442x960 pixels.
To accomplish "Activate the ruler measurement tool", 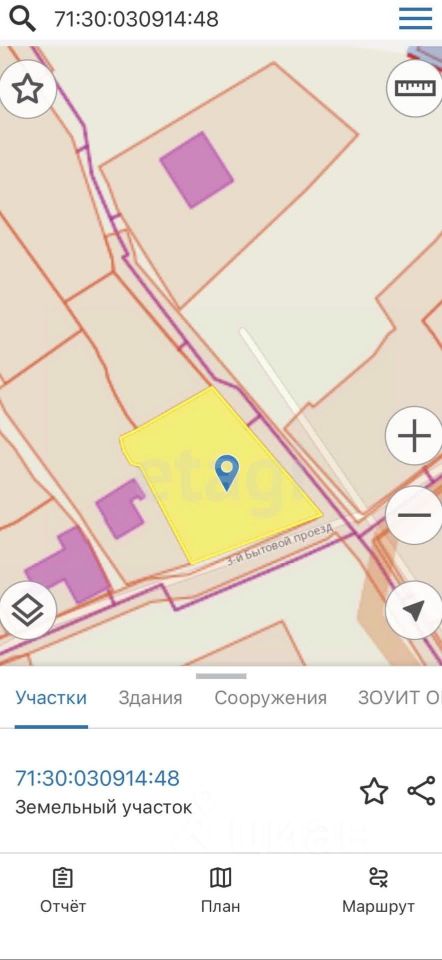I will click(415, 88).
